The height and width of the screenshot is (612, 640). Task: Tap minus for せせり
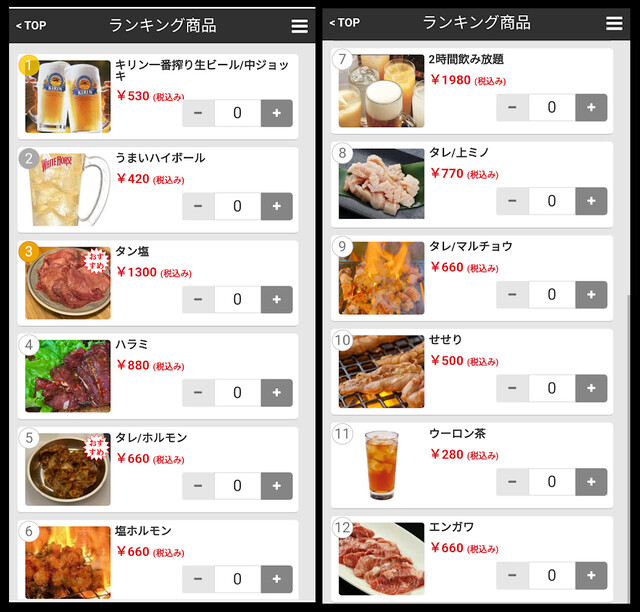click(512, 388)
